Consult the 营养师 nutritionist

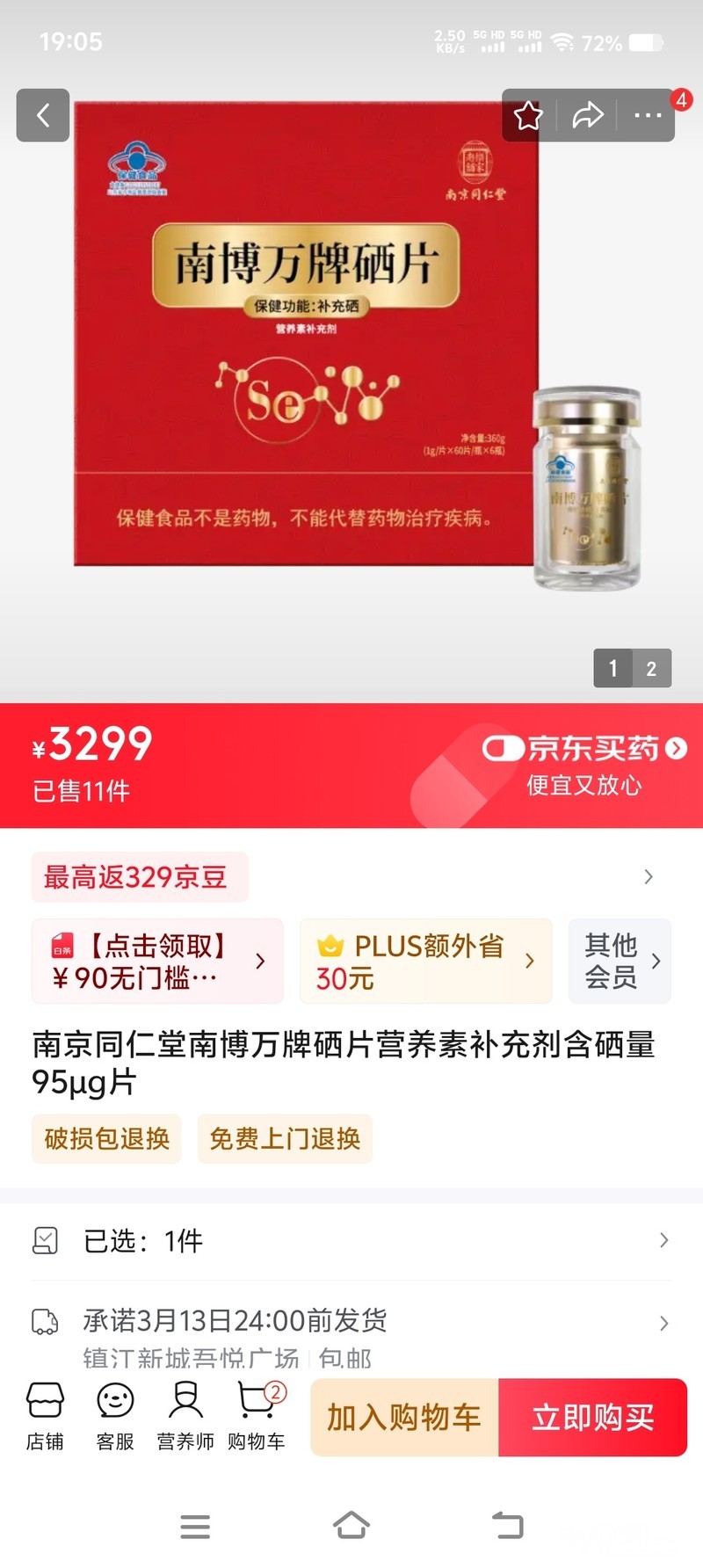(x=185, y=1415)
